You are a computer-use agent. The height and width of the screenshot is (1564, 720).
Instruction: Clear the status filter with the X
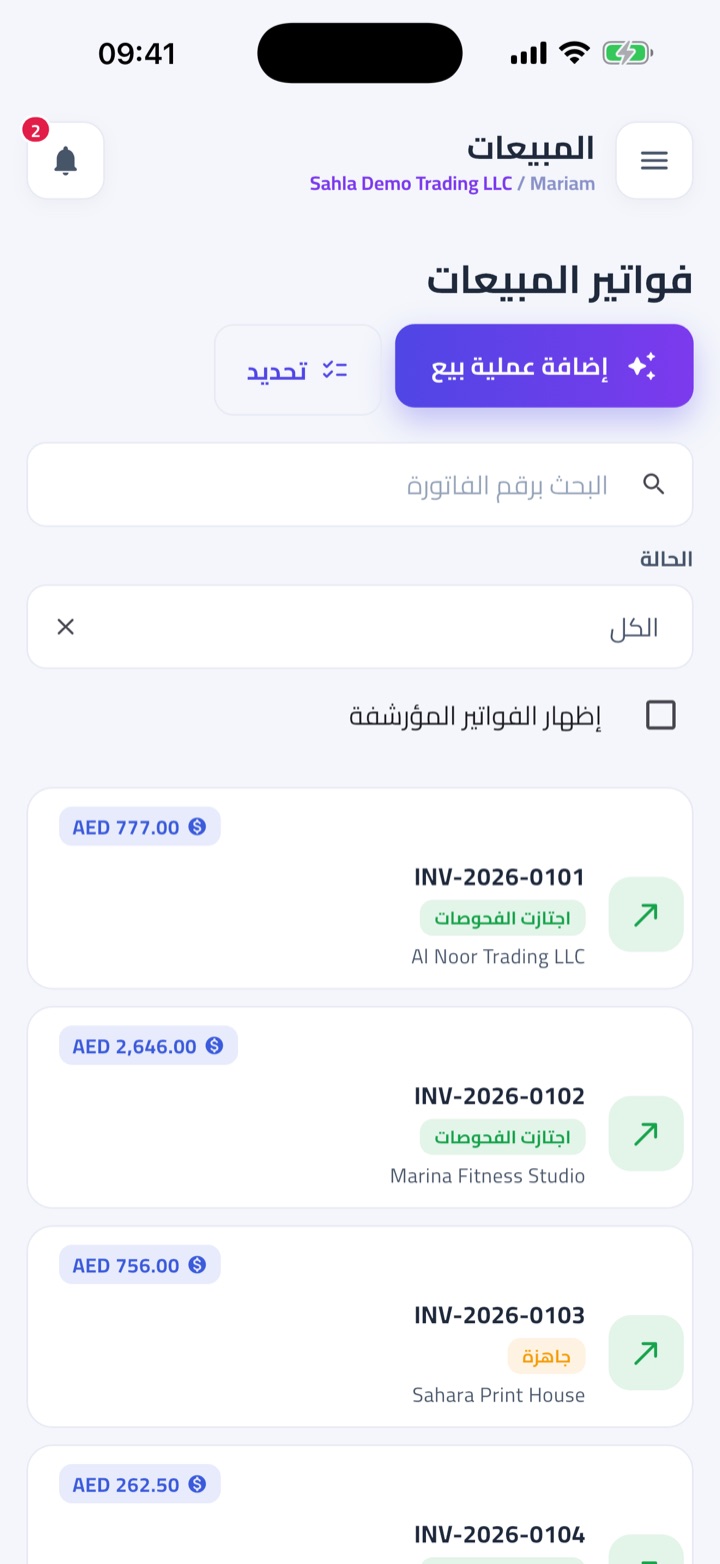[66, 627]
